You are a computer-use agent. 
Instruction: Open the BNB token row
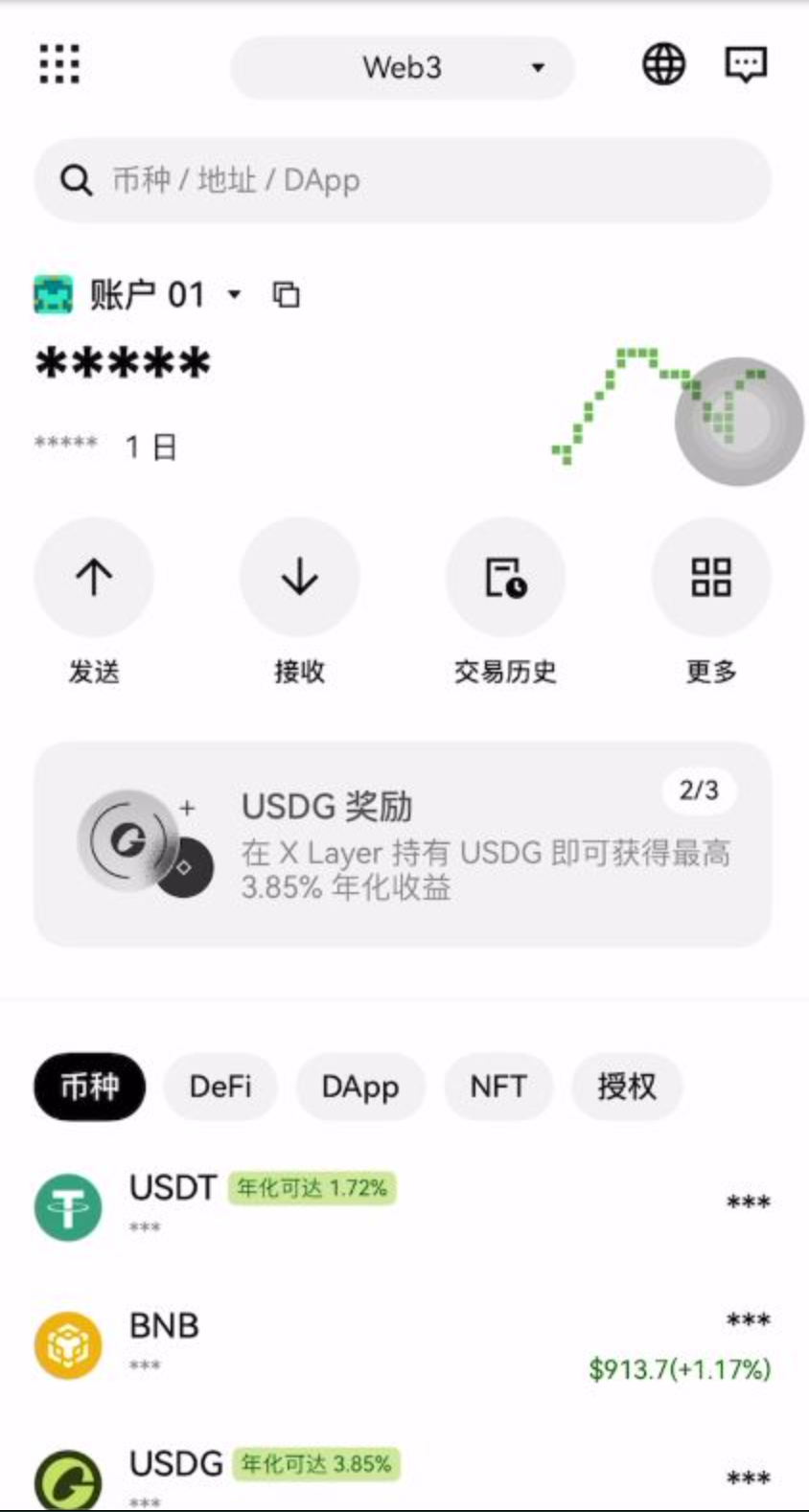point(403,1343)
